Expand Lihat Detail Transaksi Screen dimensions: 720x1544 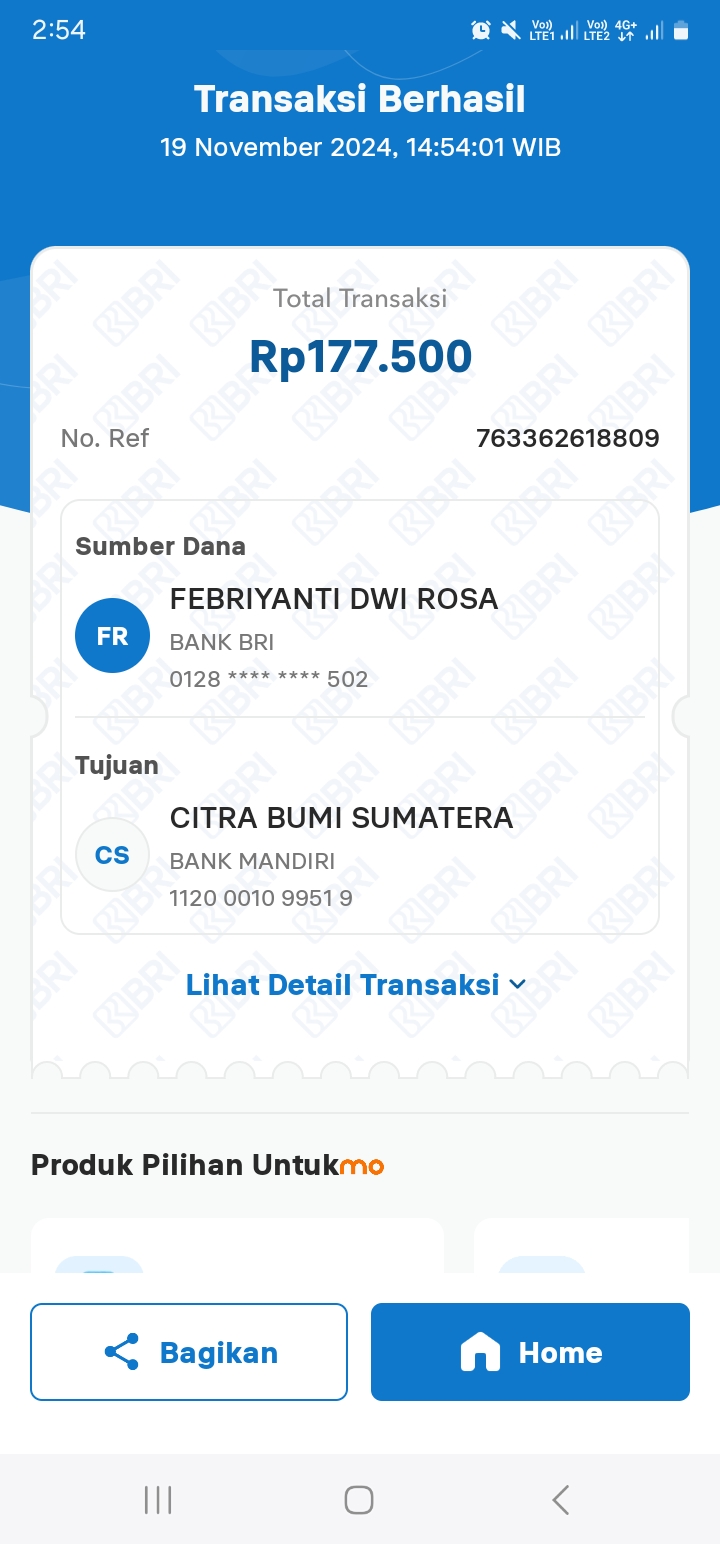356,985
